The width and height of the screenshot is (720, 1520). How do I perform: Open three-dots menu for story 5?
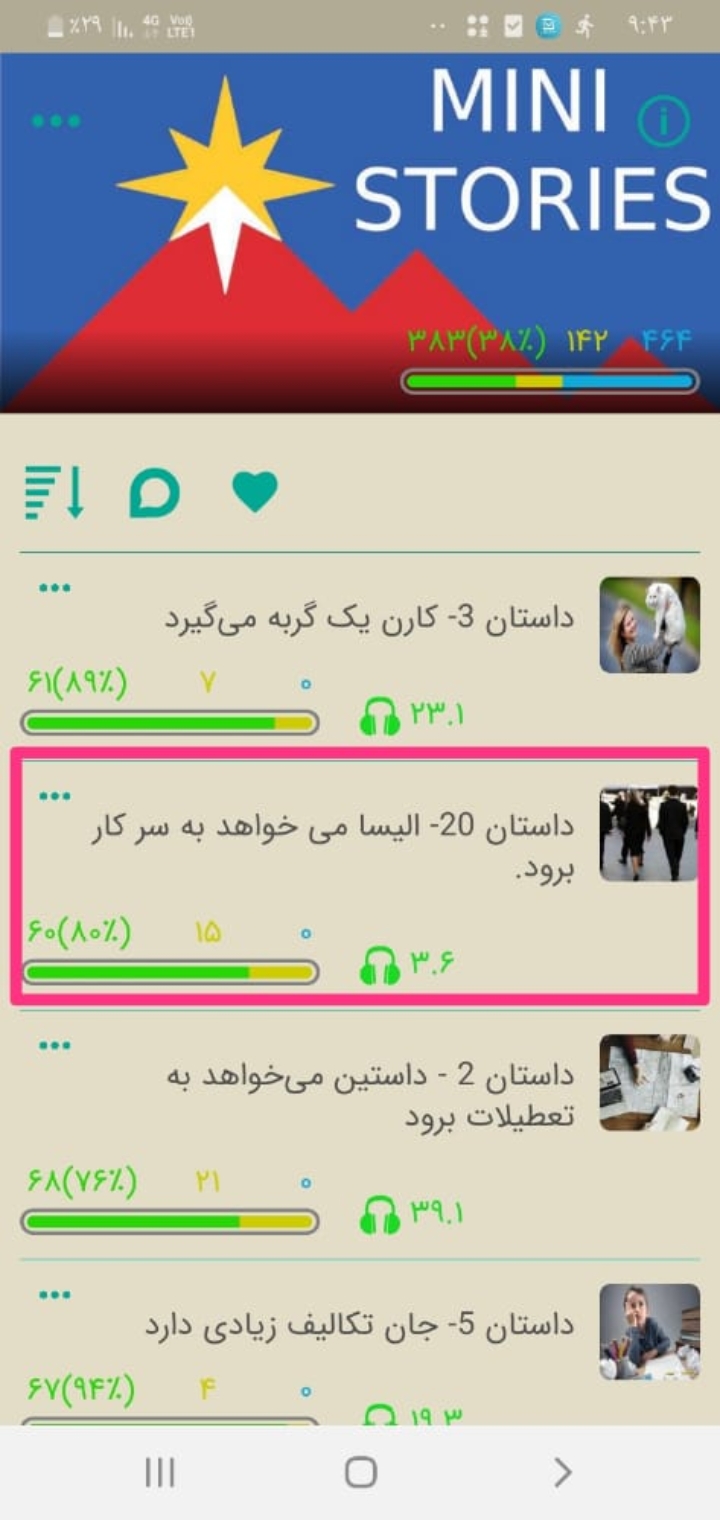[54, 1295]
